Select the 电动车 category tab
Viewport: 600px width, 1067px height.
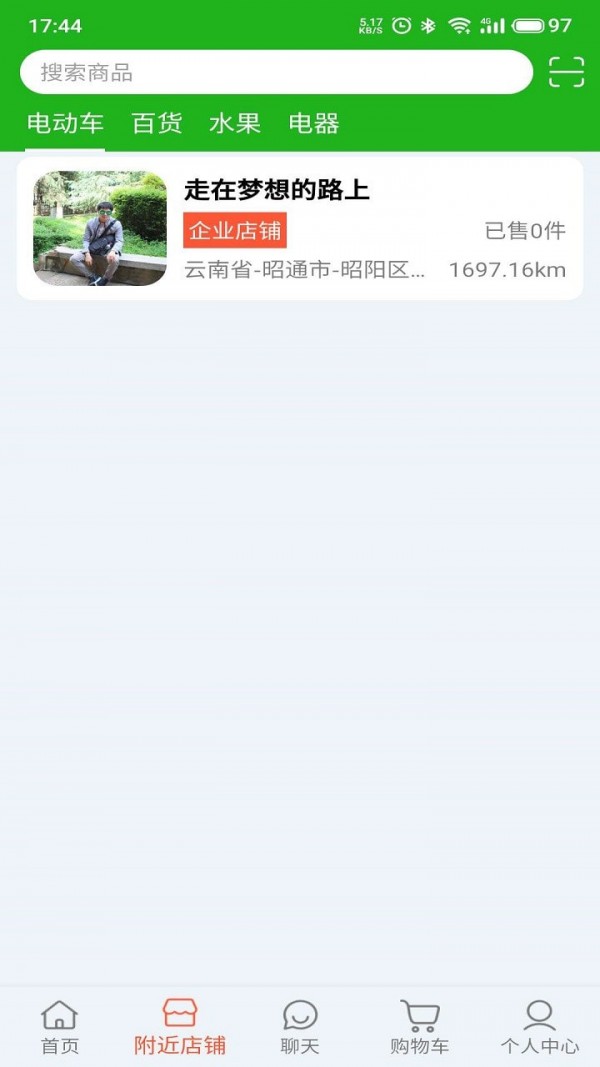(x=65, y=124)
